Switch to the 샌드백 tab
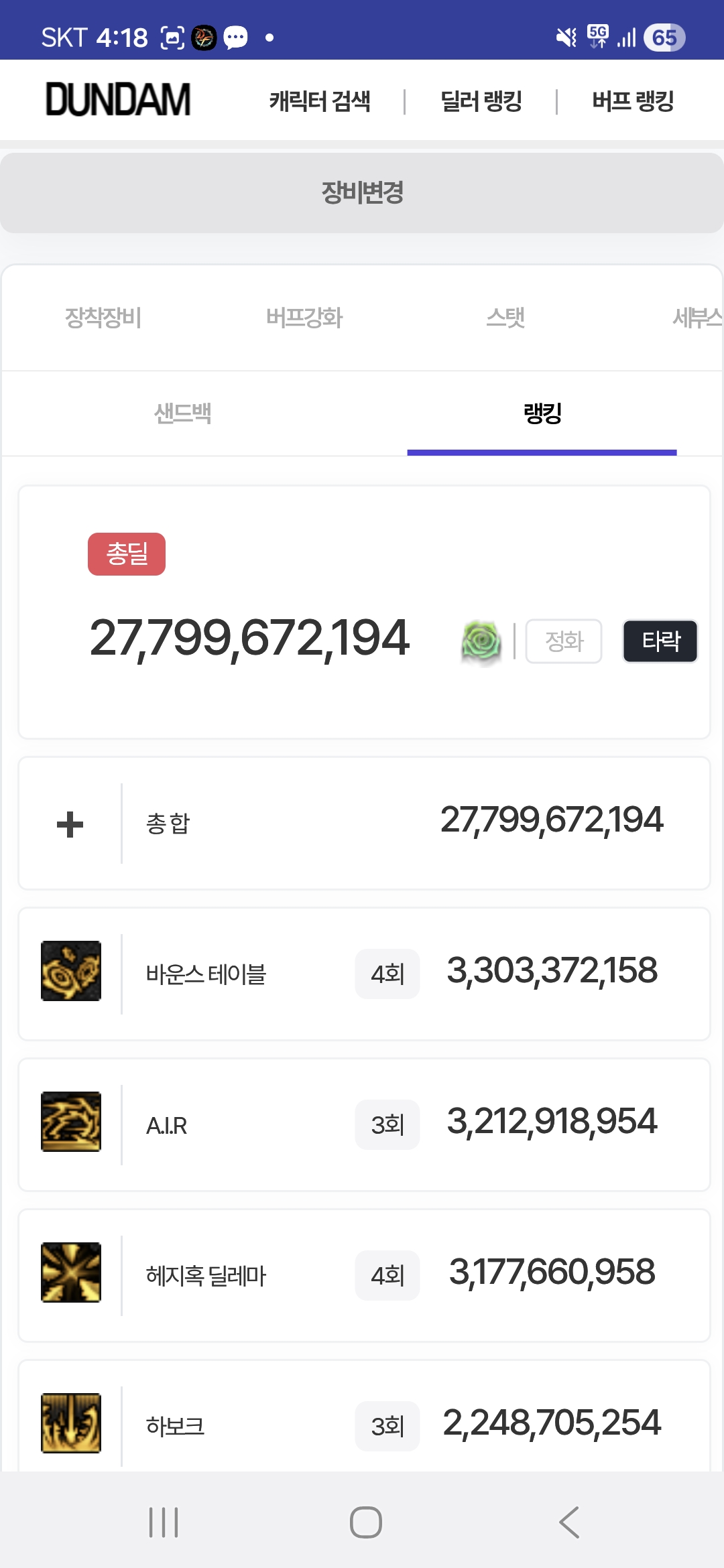 pyautogui.click(x=182, y=413)
